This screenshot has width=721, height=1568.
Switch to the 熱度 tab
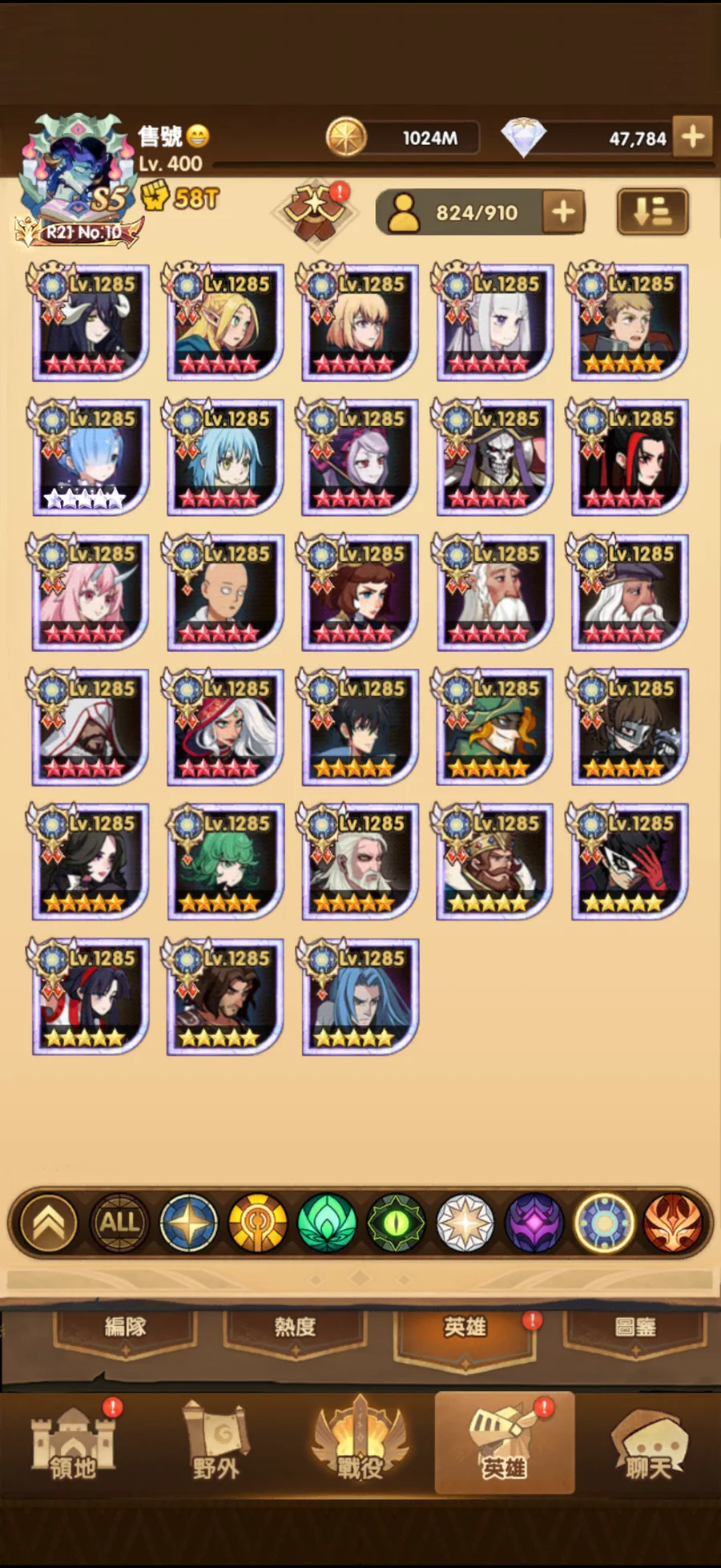click(x=295, y=1328)
